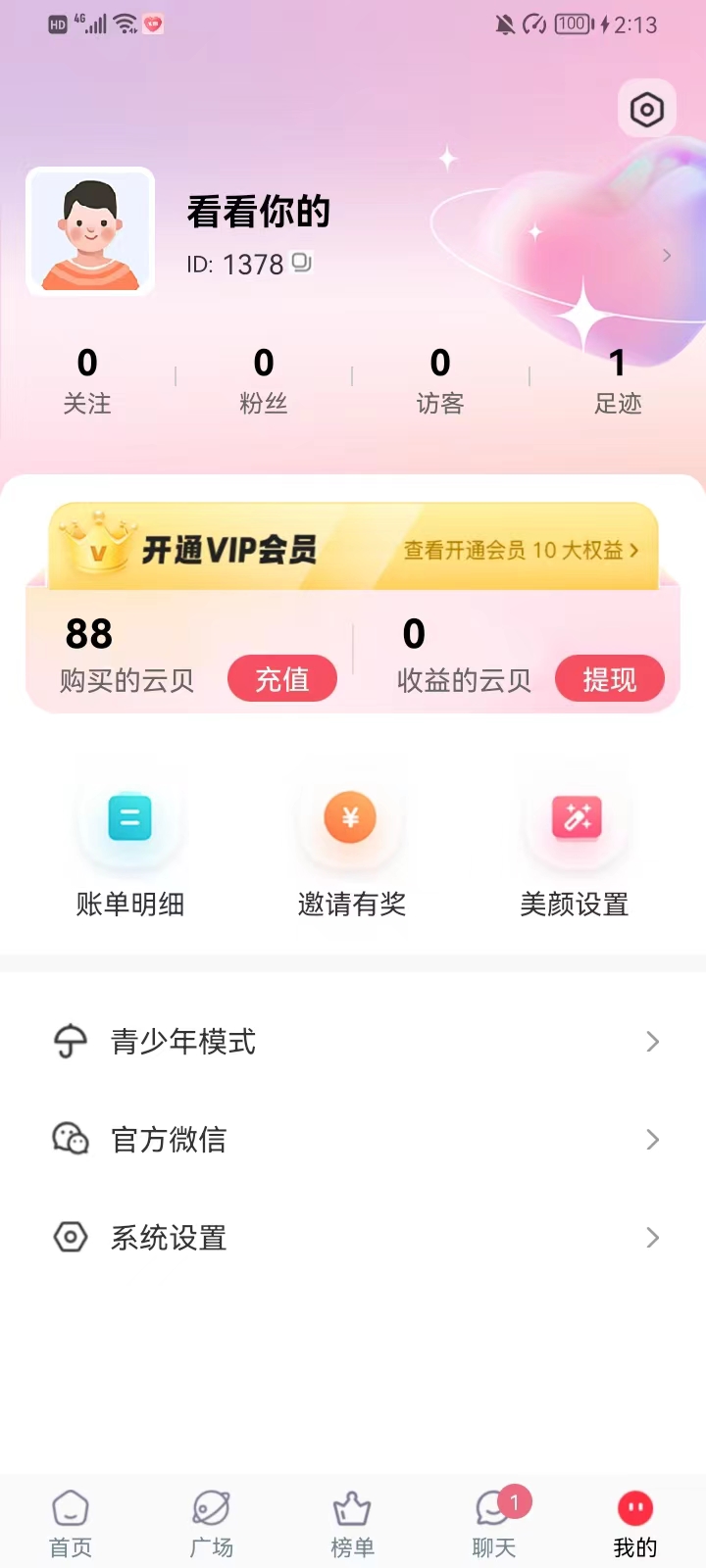The height and width of the screenshot is (1568, 706).
Task: Expand the 青少年模式 row chevron
Action: pyautogui.click(x=652, y=1042)
